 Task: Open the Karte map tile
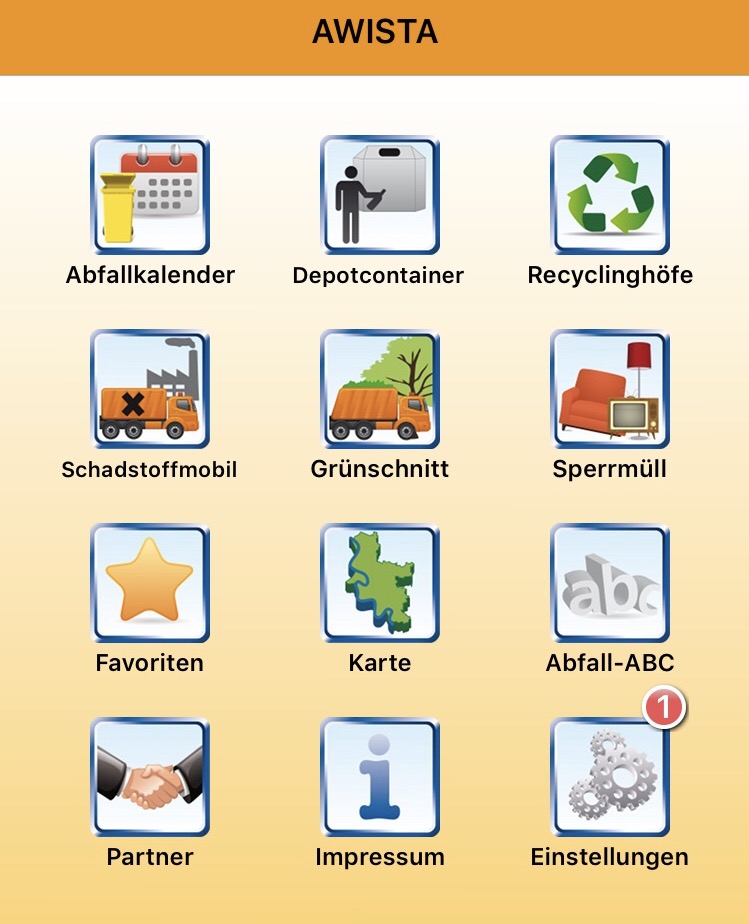[x=379, y=583]
